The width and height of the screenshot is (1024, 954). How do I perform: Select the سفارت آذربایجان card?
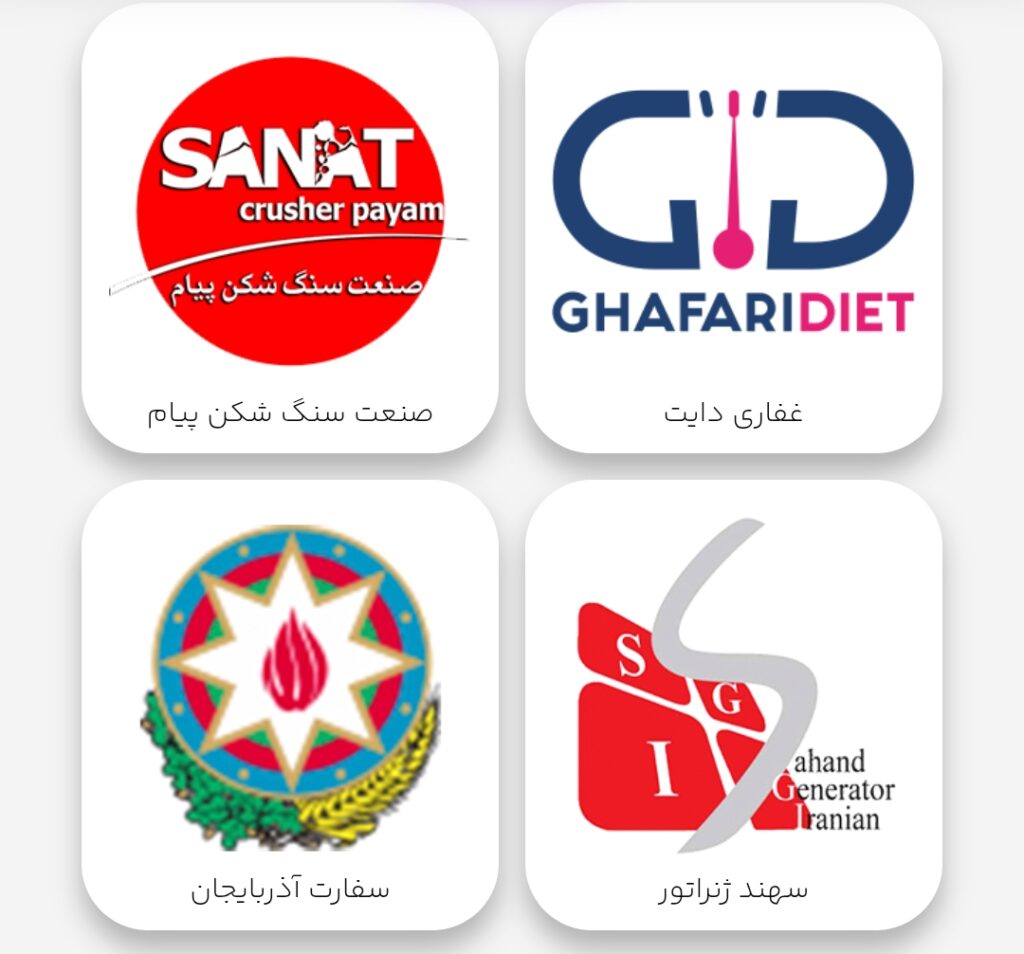click(290, 705)
